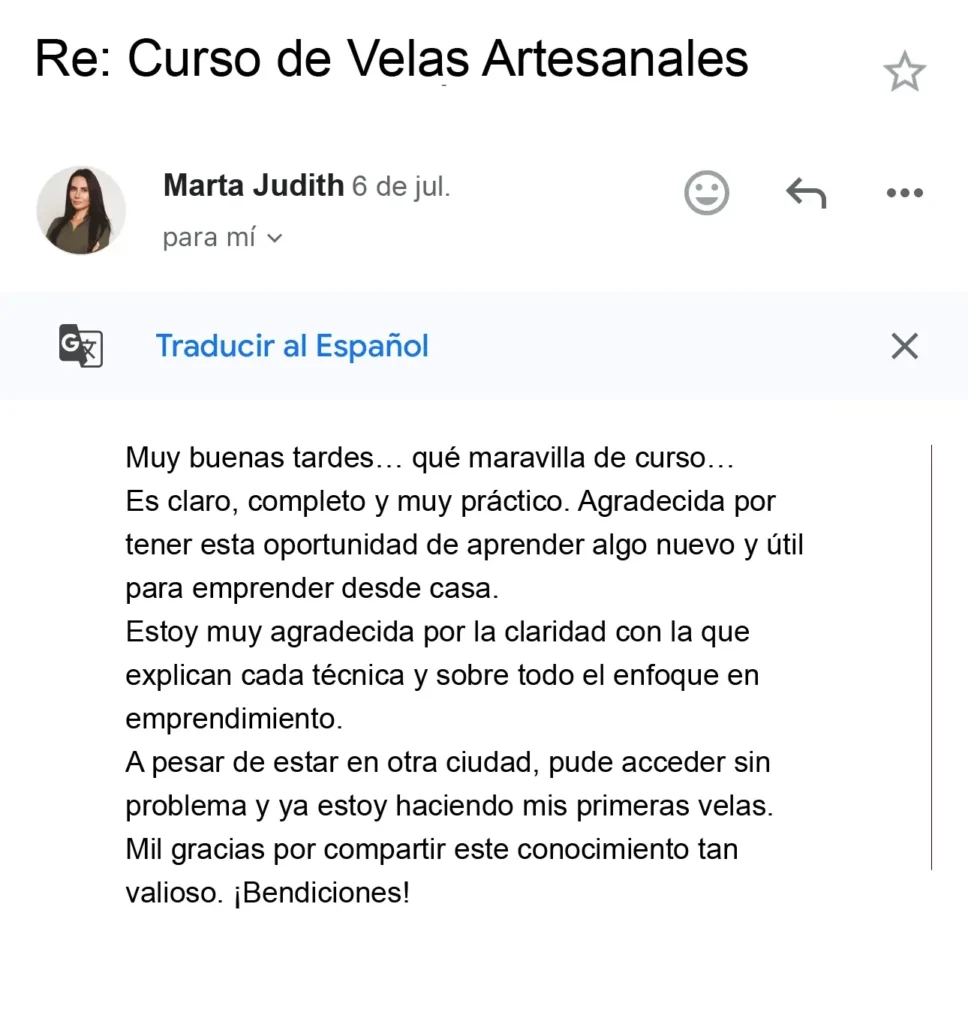Image resolution: width=968 pixels, height=1024 pixels.
Task: Dismiss the translation banner
Action: [x=904, y=347]
